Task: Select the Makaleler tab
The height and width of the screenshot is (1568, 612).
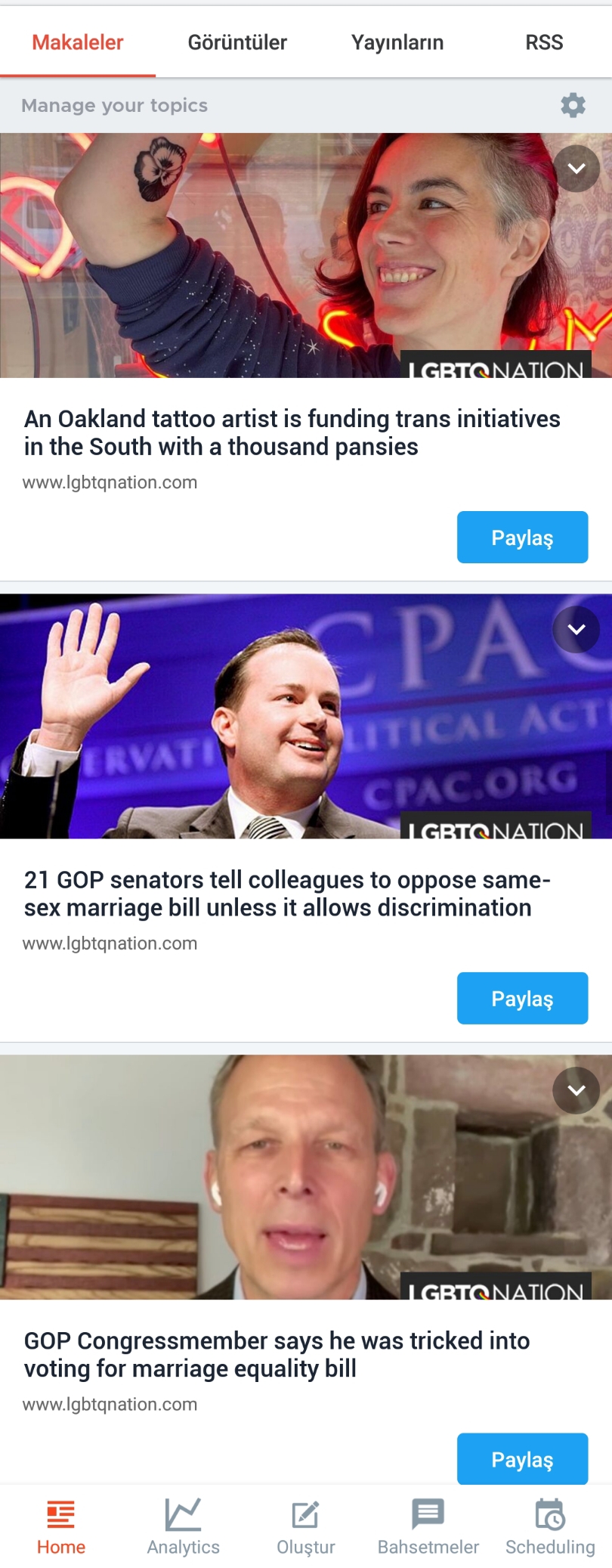Action: (78, 42)
